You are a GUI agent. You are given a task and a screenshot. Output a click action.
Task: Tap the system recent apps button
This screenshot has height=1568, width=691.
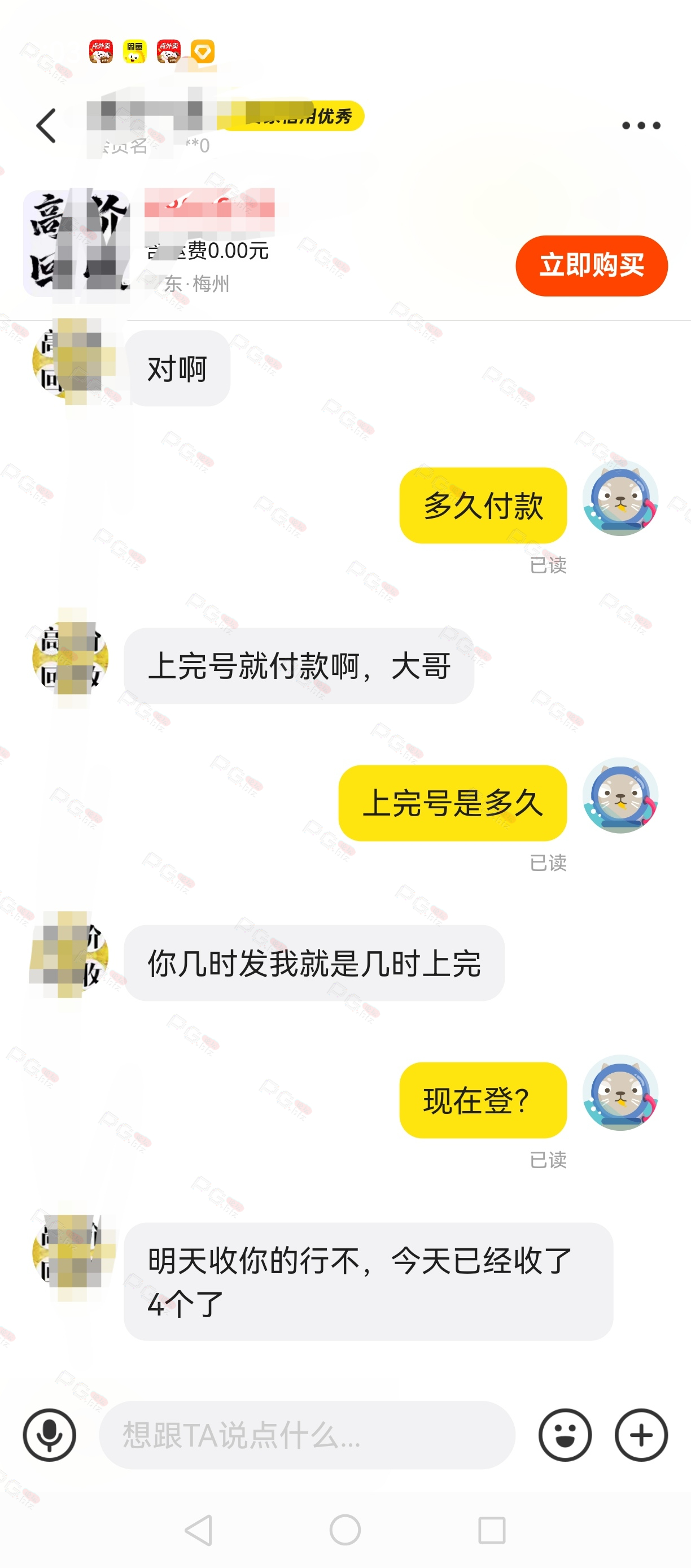[492, 1530]
